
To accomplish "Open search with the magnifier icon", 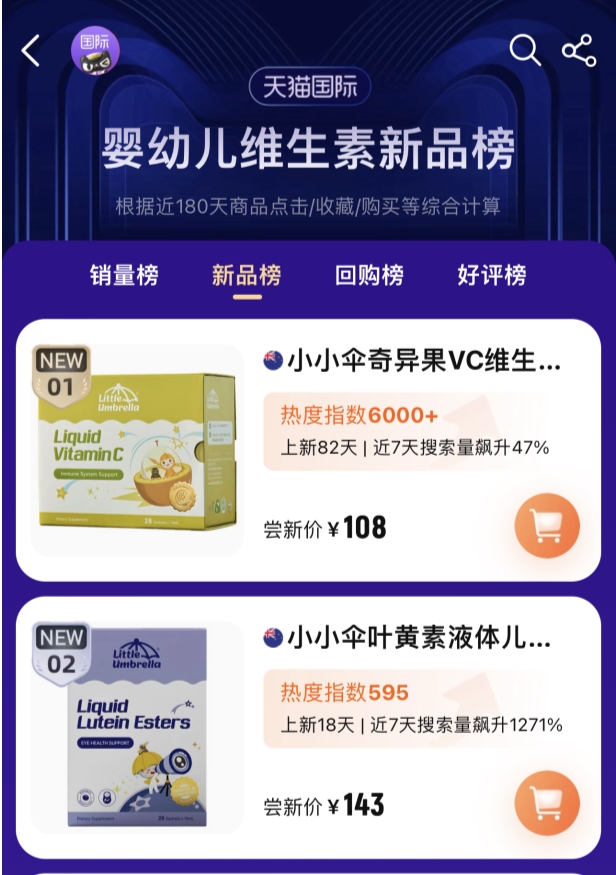I will 524,50.
